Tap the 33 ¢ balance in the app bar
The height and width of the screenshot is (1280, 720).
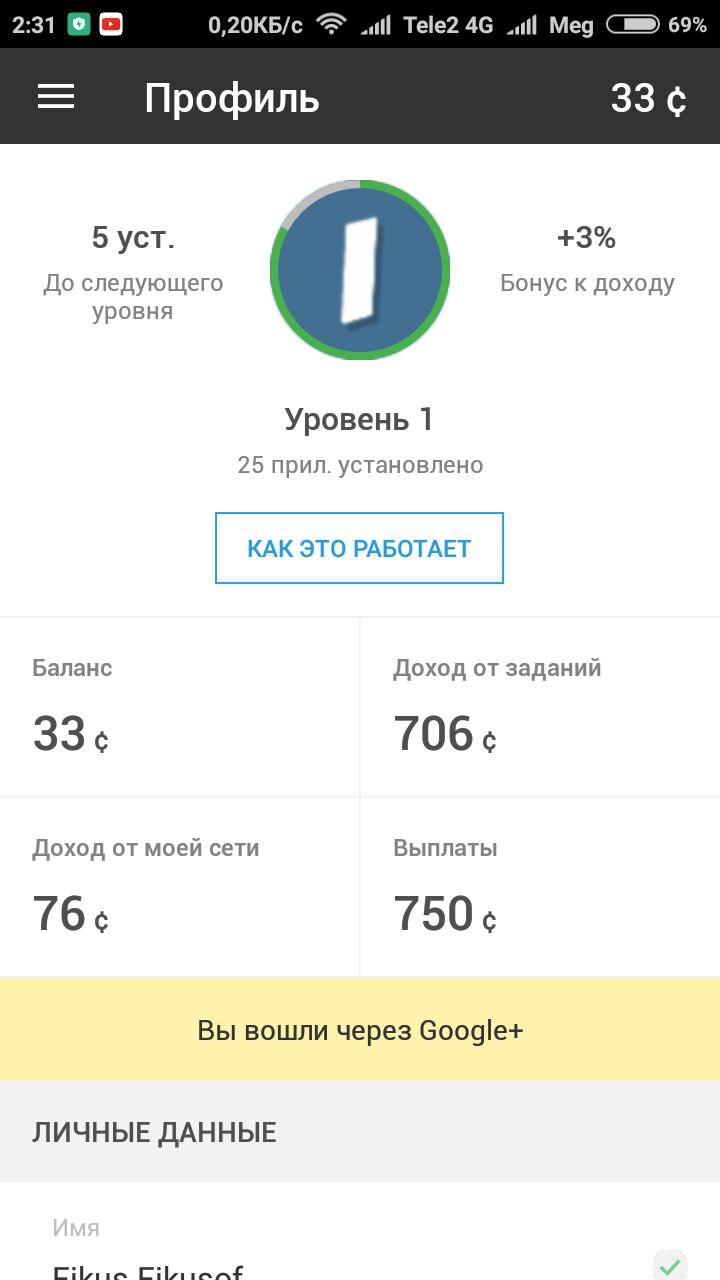tap(648, 98)
